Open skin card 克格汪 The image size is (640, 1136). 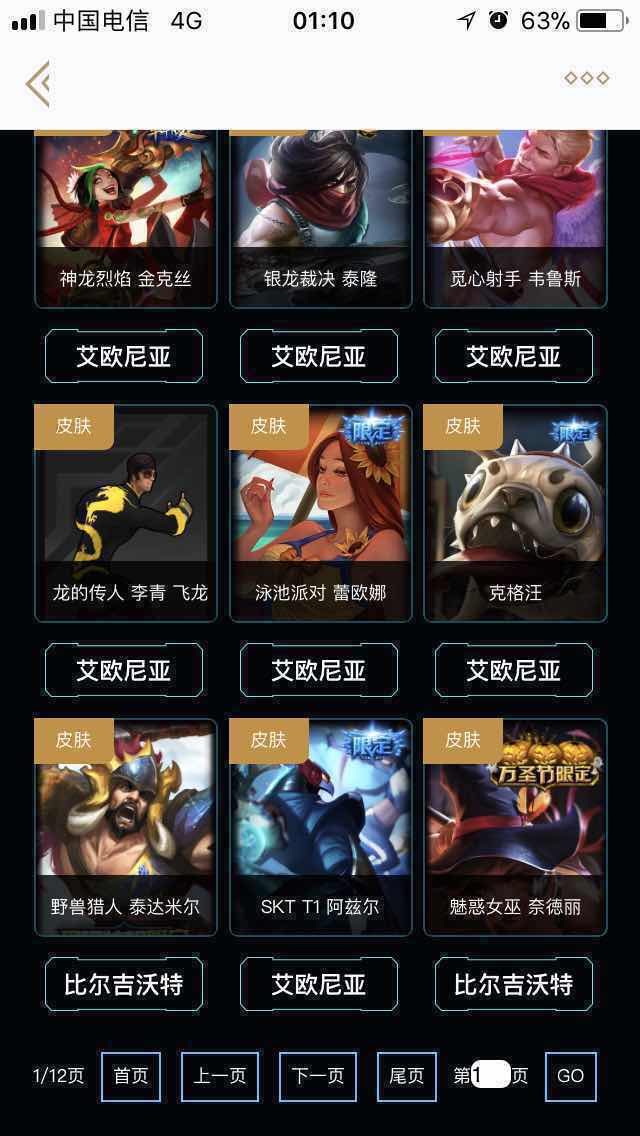coord(515,513)
